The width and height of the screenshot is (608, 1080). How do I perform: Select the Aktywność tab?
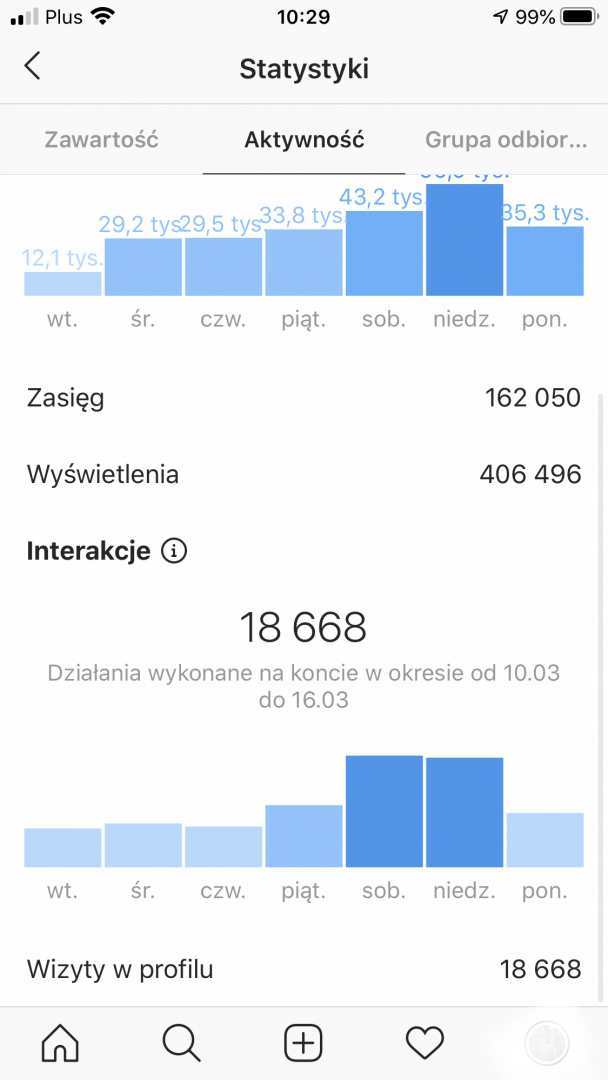[x=304, y=140]
